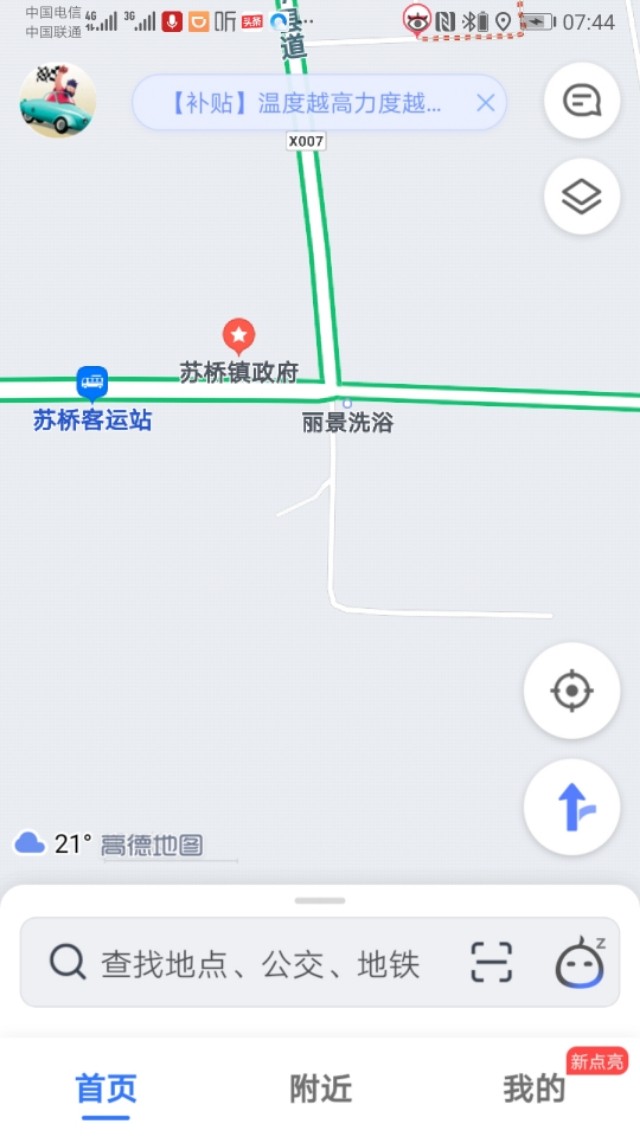The image size is (640, 1137).
Task: Open the messages icon
Action: pyautogui.click(x=581, y=101)
